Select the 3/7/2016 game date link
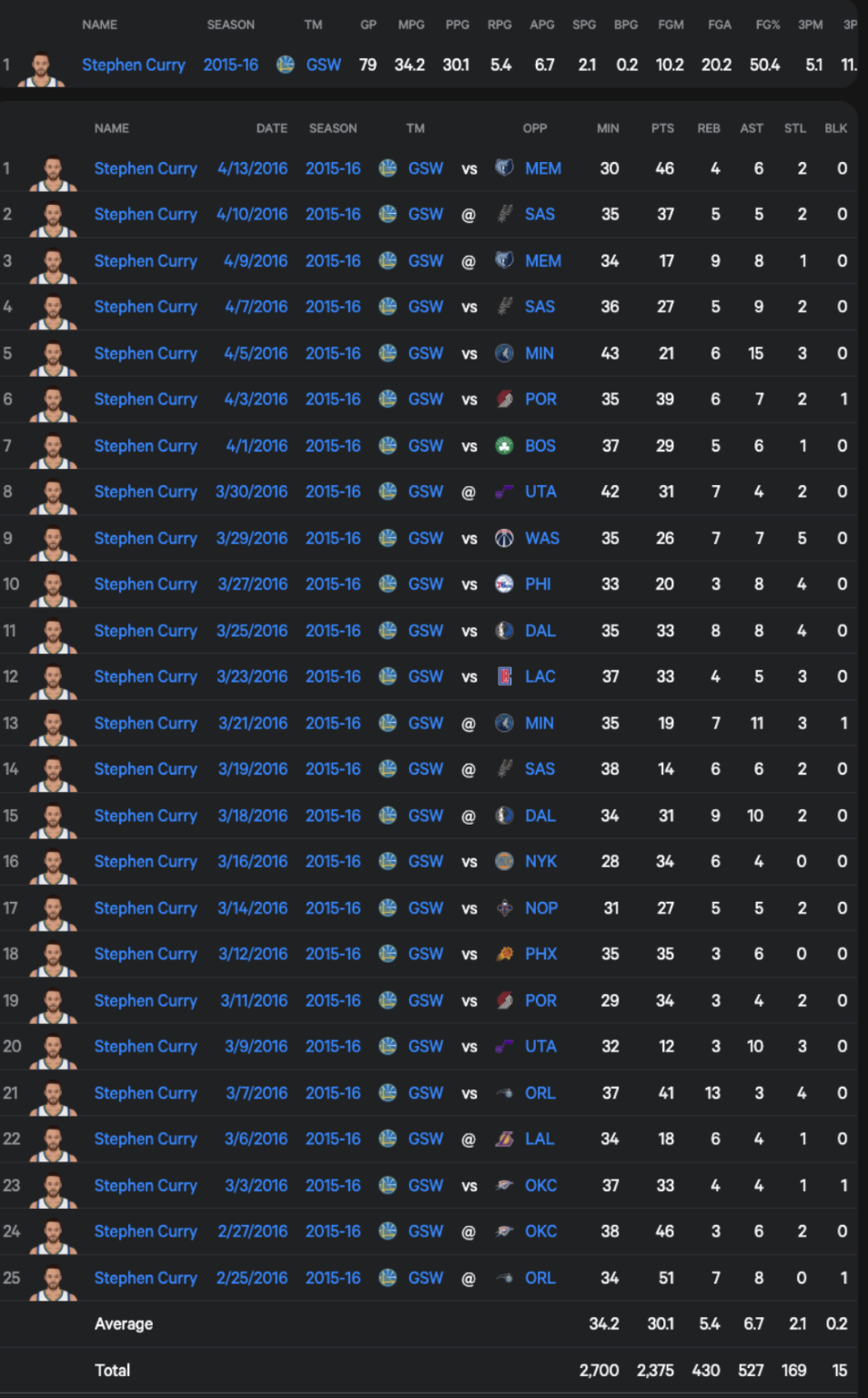The width and height of the screenshot is (868, 1398). (257, 1093)
